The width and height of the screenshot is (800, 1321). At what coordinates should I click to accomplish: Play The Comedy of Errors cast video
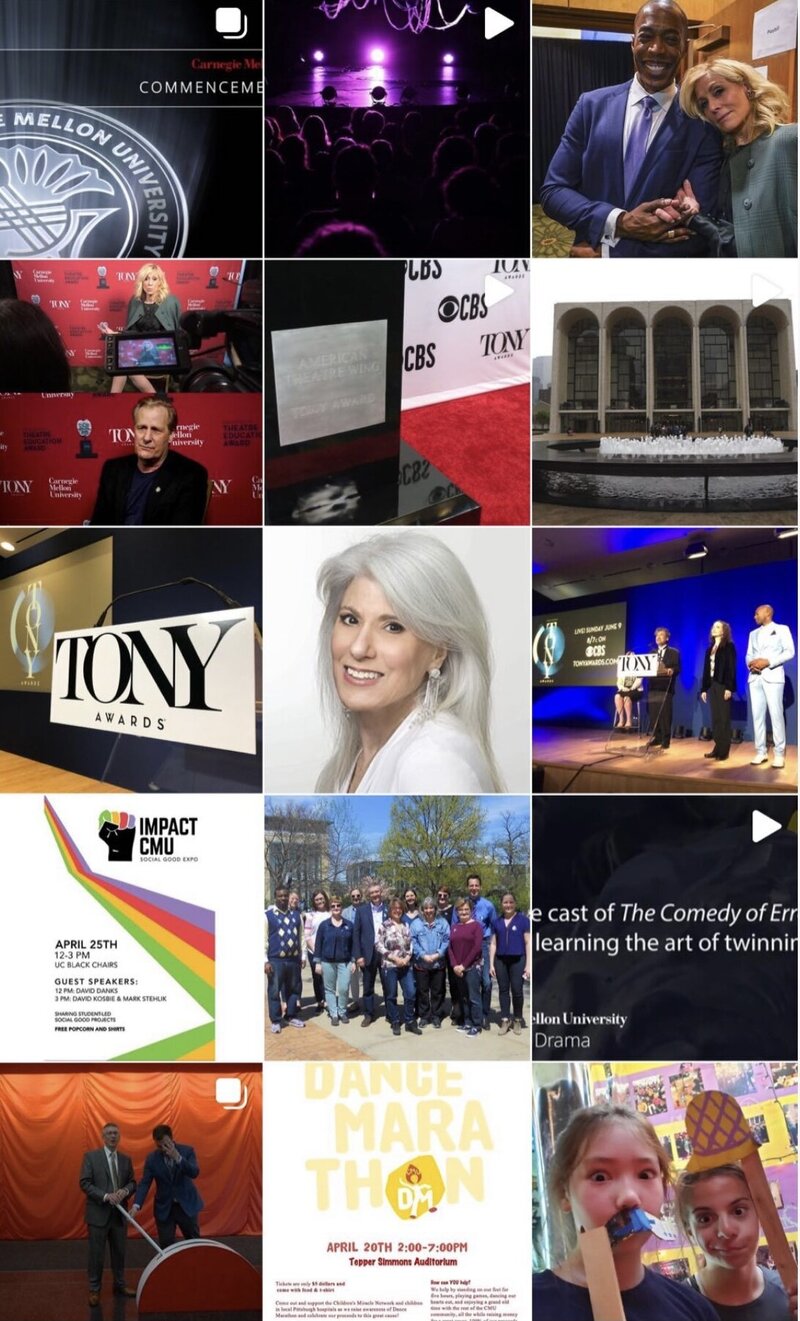(665, 927)
